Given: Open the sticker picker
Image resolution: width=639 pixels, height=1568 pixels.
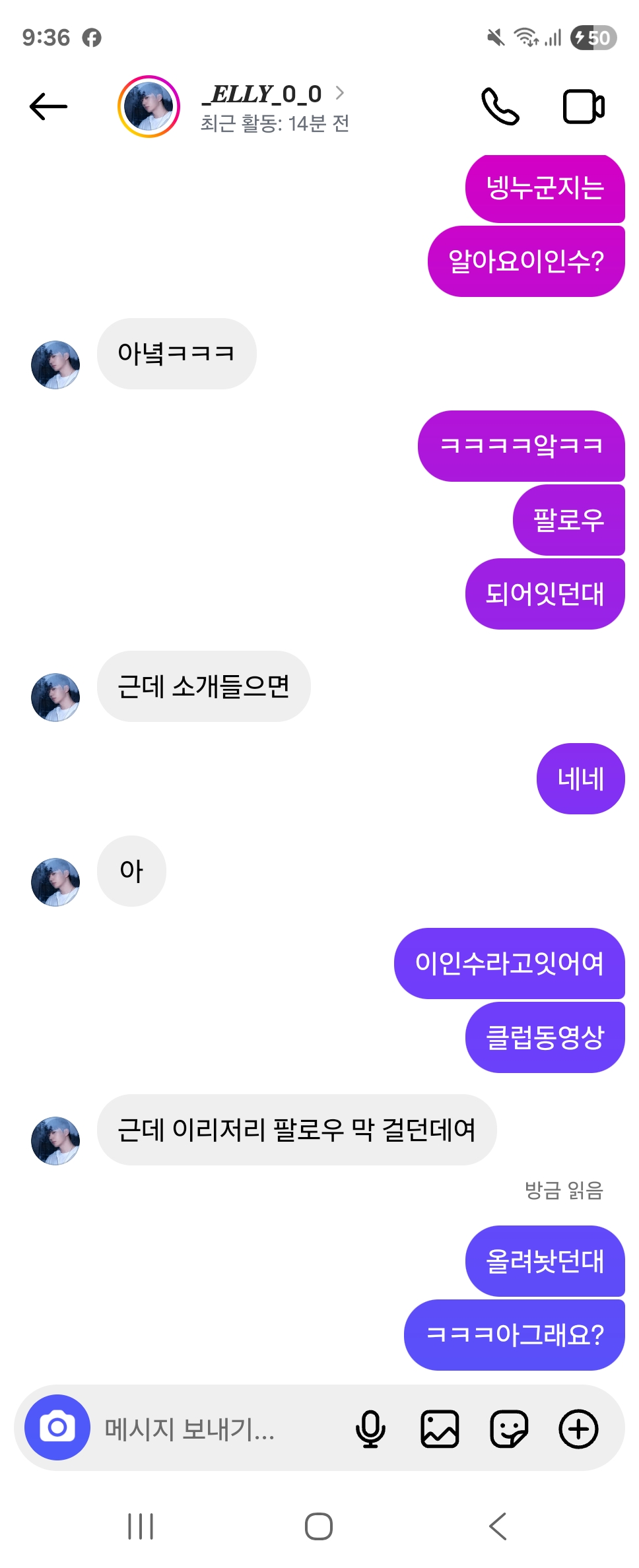Looking at the screenshot, I should point(509,1429).
